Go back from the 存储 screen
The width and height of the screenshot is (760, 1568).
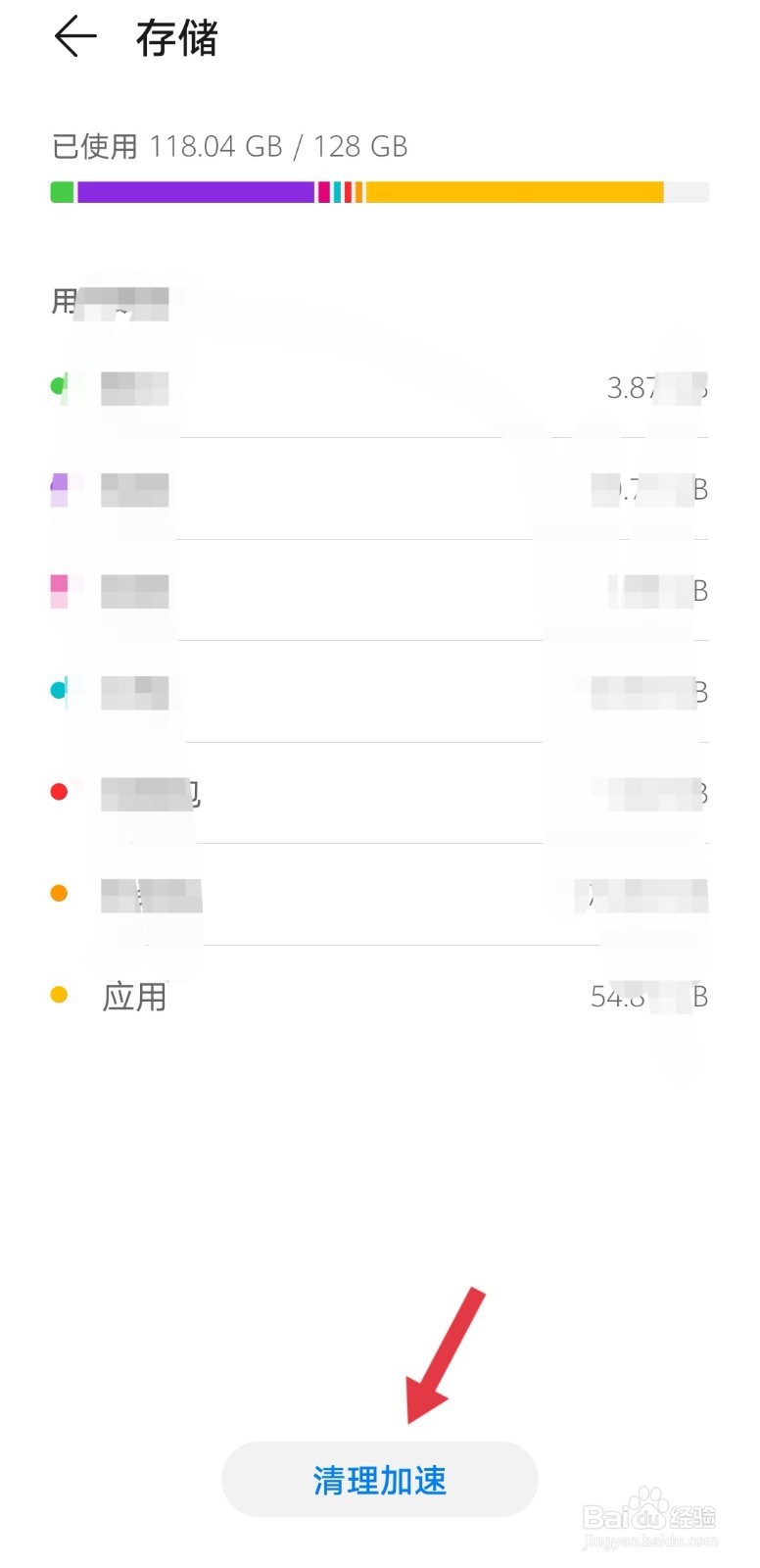click(x=74, y=38)
